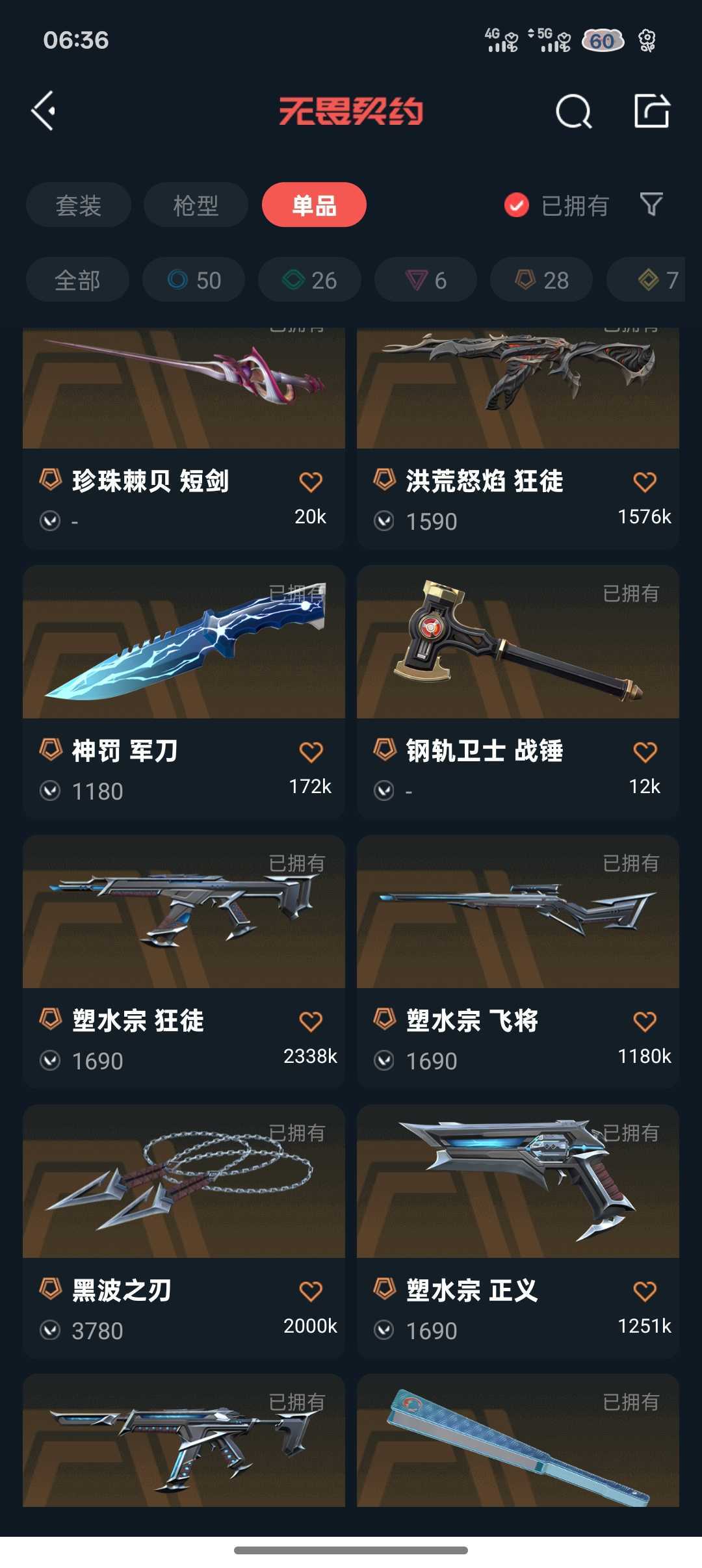The height and width of the screenshot is (1568, 702).
Task: Filter by the blue rarity chip 50
Action: pos(194,280)
